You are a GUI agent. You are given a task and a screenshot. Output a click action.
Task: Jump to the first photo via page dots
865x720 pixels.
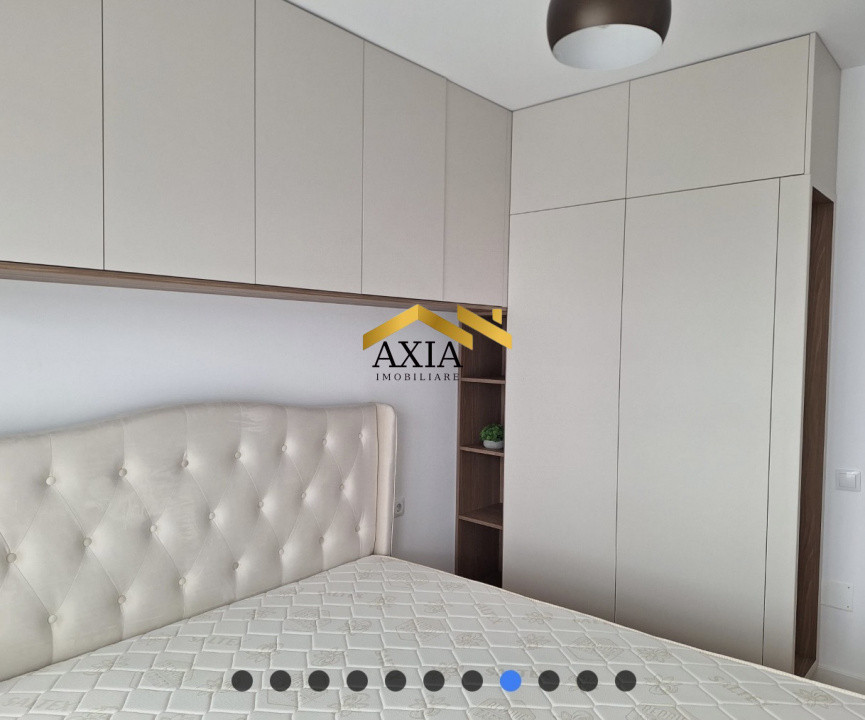click(x=242, y=681)
